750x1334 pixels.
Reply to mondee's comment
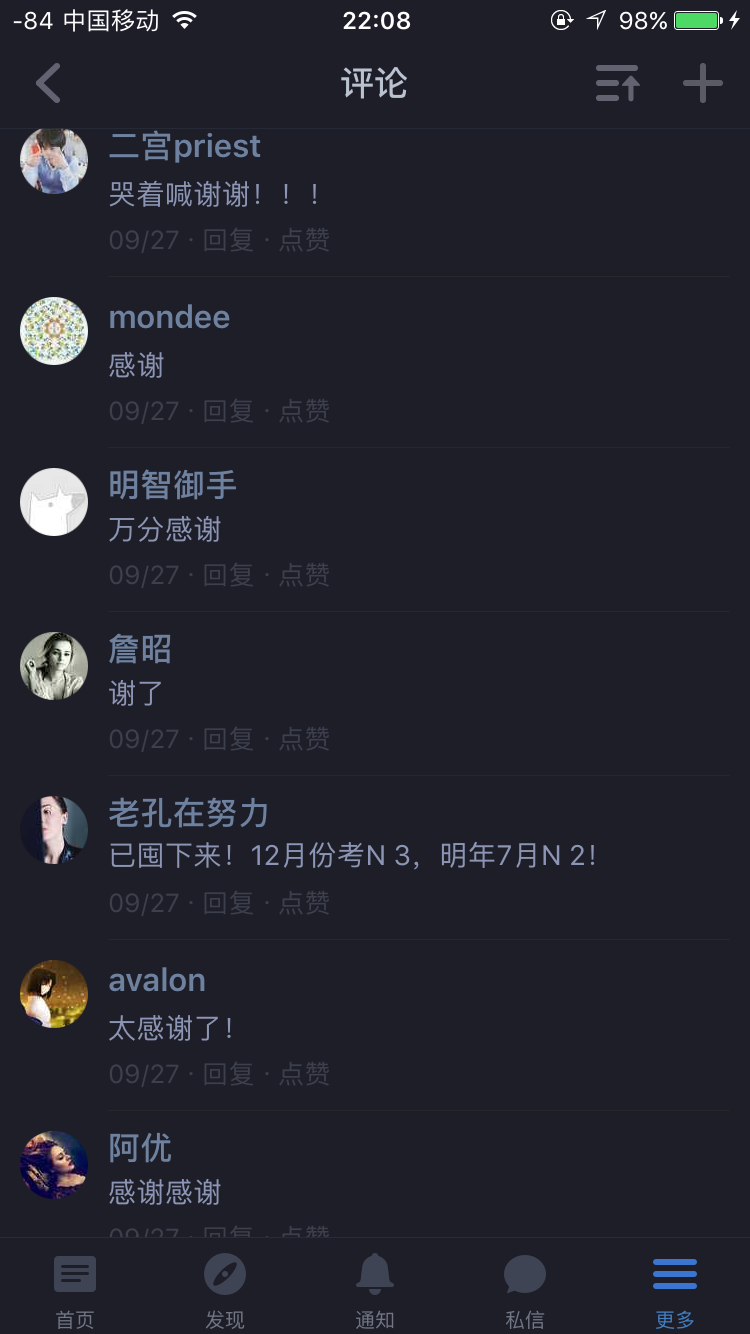click(x=229, y=411)
